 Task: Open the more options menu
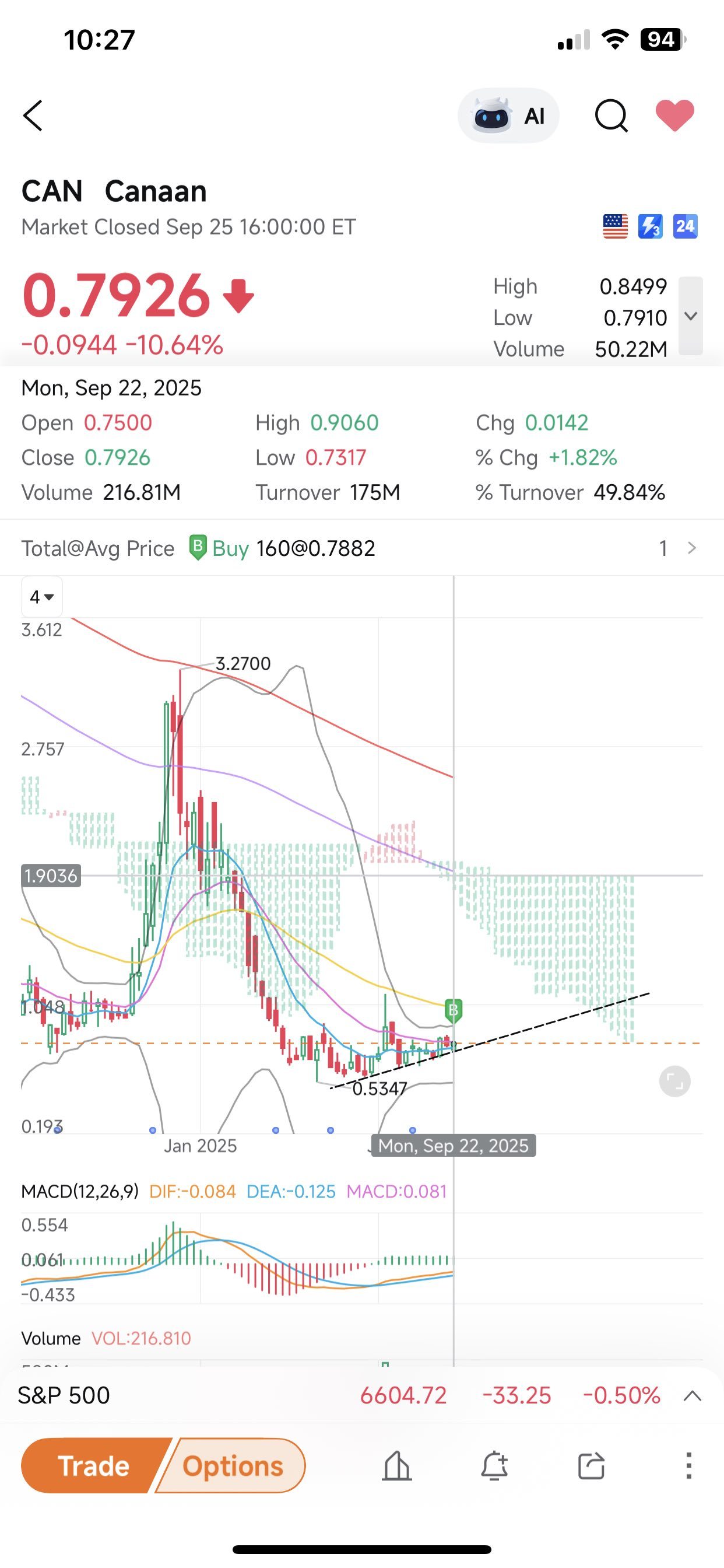click(688, 1466)
